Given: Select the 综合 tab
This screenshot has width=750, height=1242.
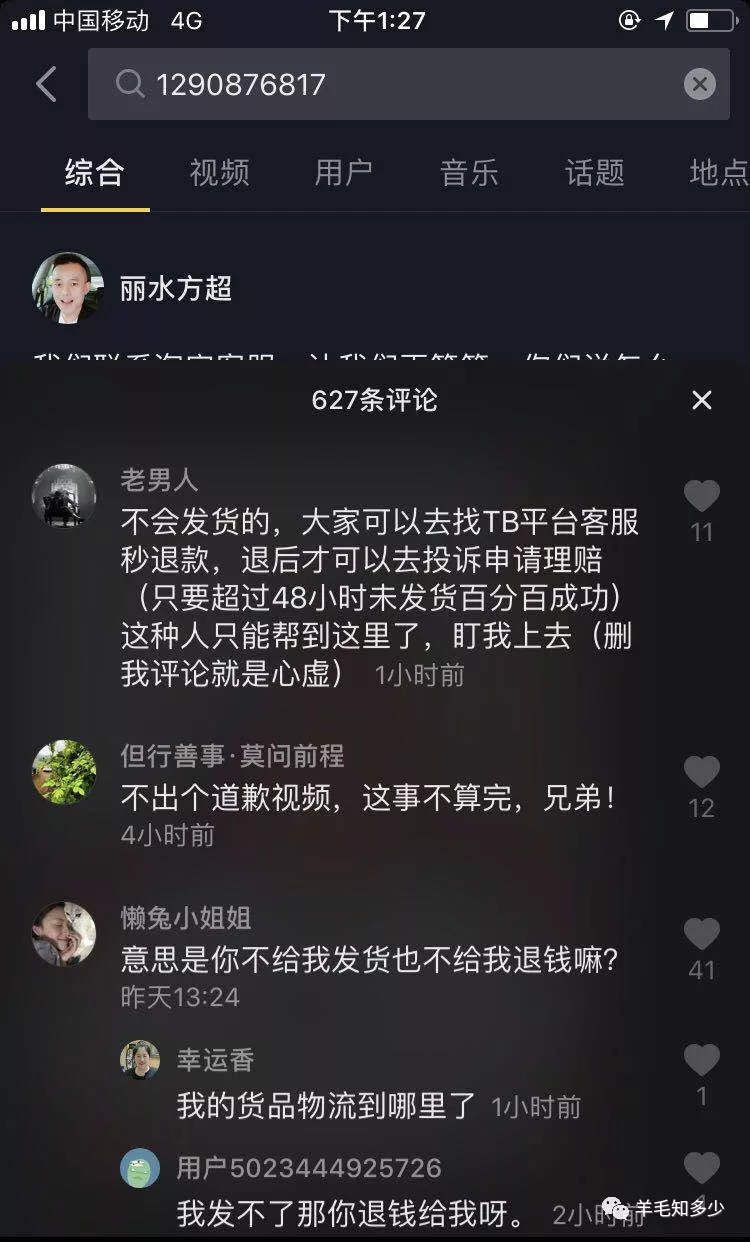Looking at the screenshot, I should pos(95,172).
